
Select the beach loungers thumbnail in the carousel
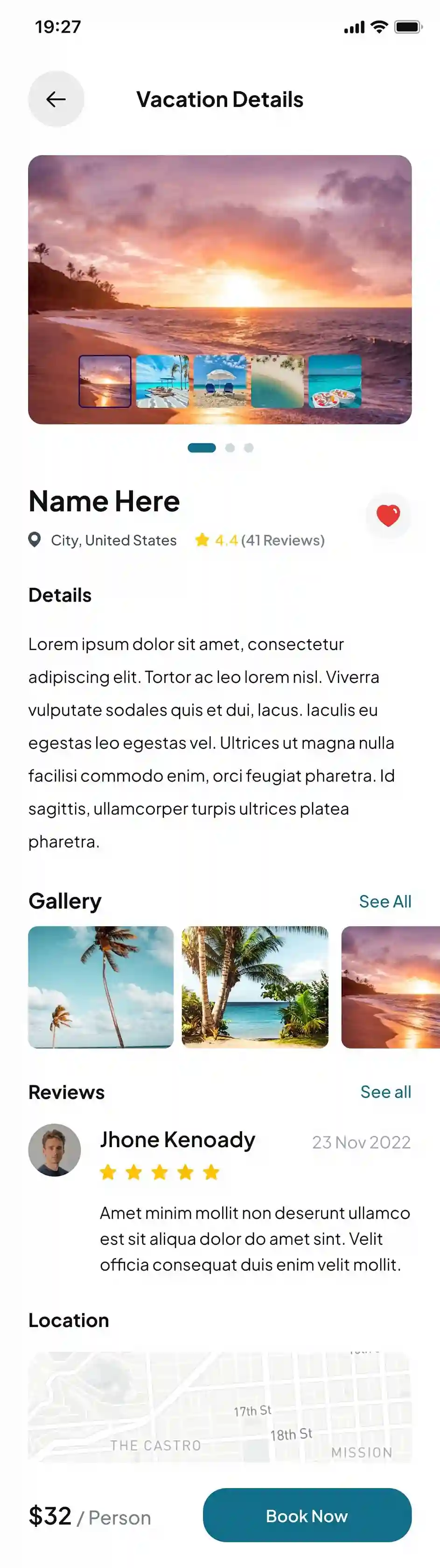[162, 381]
